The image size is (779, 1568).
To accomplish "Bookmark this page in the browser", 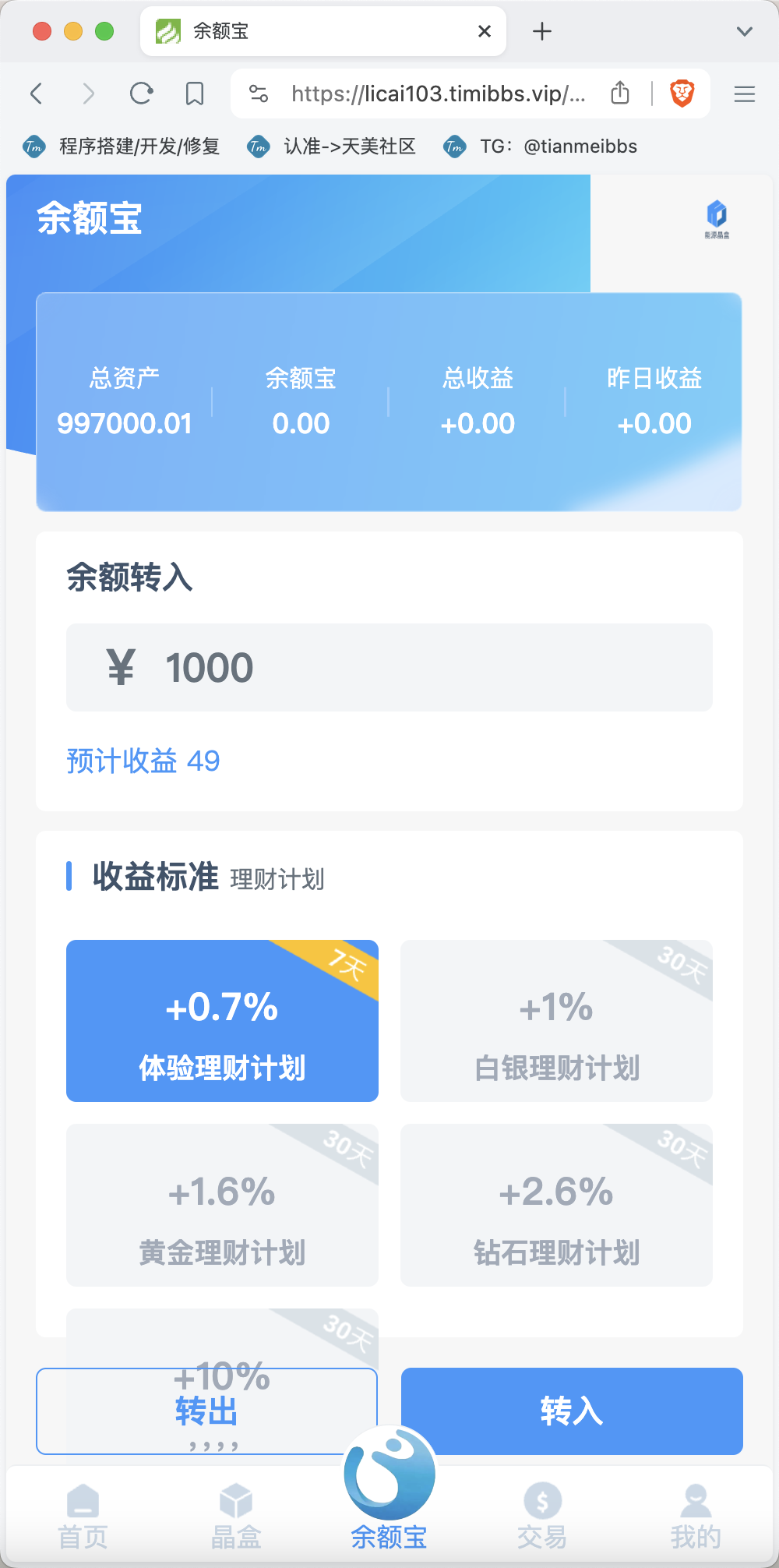I will (x=195, y=94).
